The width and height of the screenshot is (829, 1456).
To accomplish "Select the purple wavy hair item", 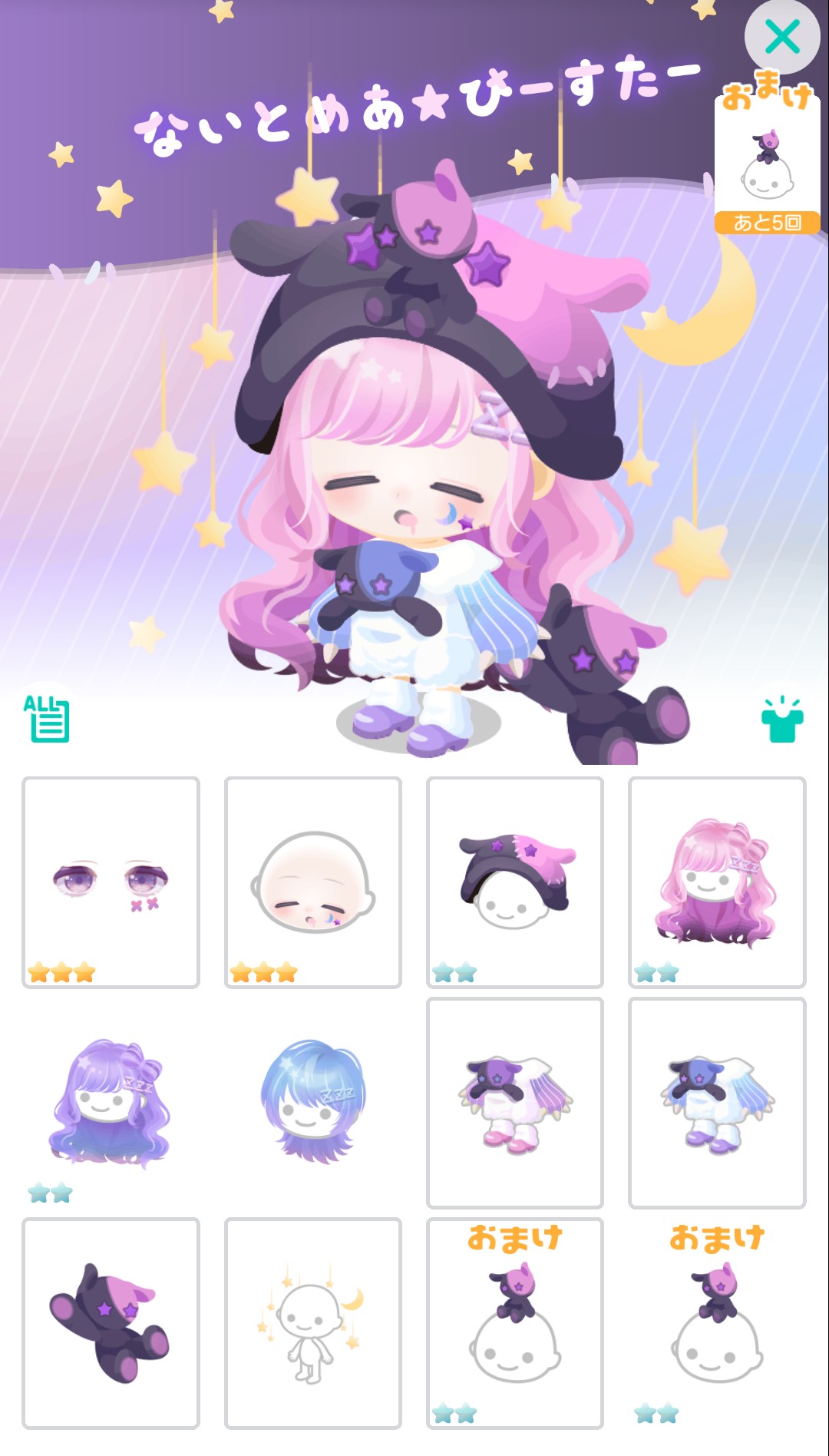I will pyautogui.click(x=111, y=1102).
